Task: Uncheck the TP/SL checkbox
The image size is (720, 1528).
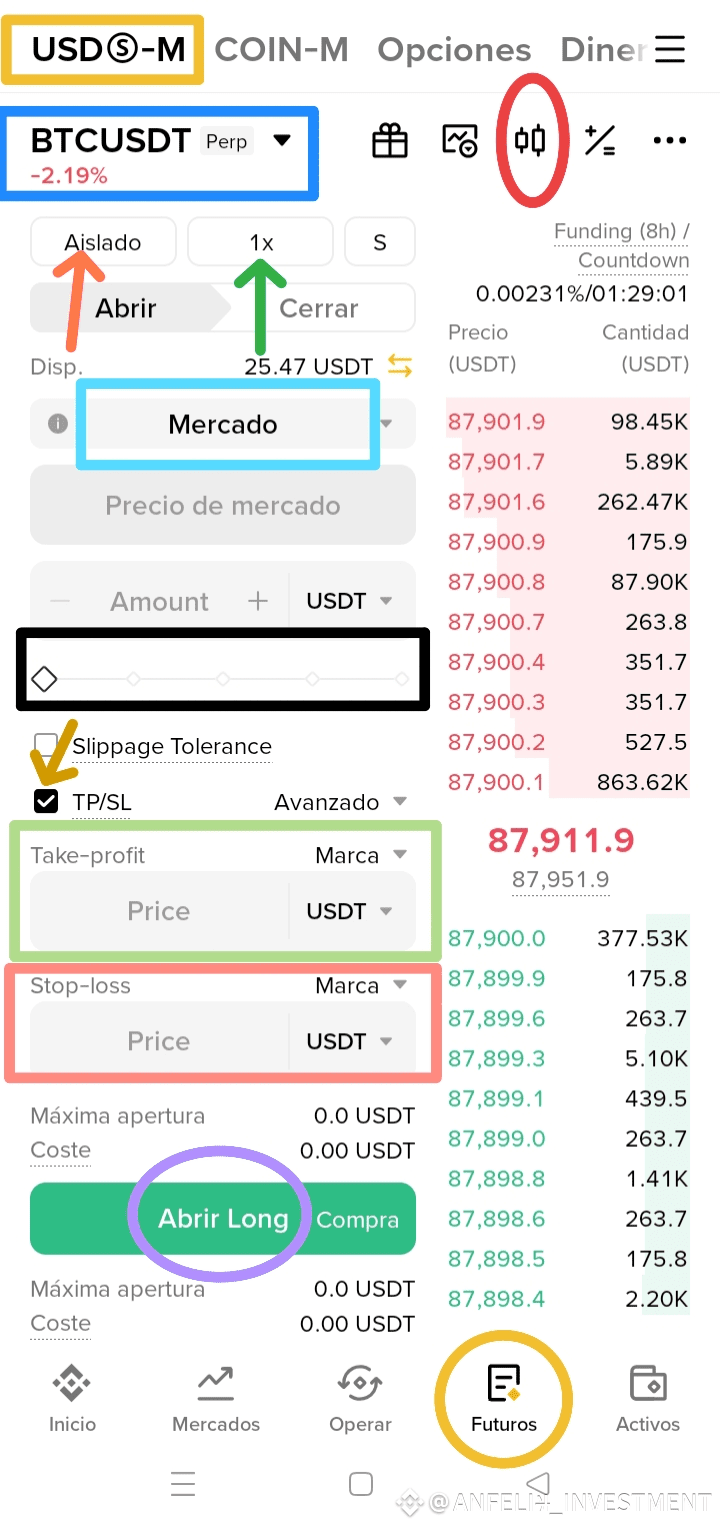Action: click(x=46, y=801)
